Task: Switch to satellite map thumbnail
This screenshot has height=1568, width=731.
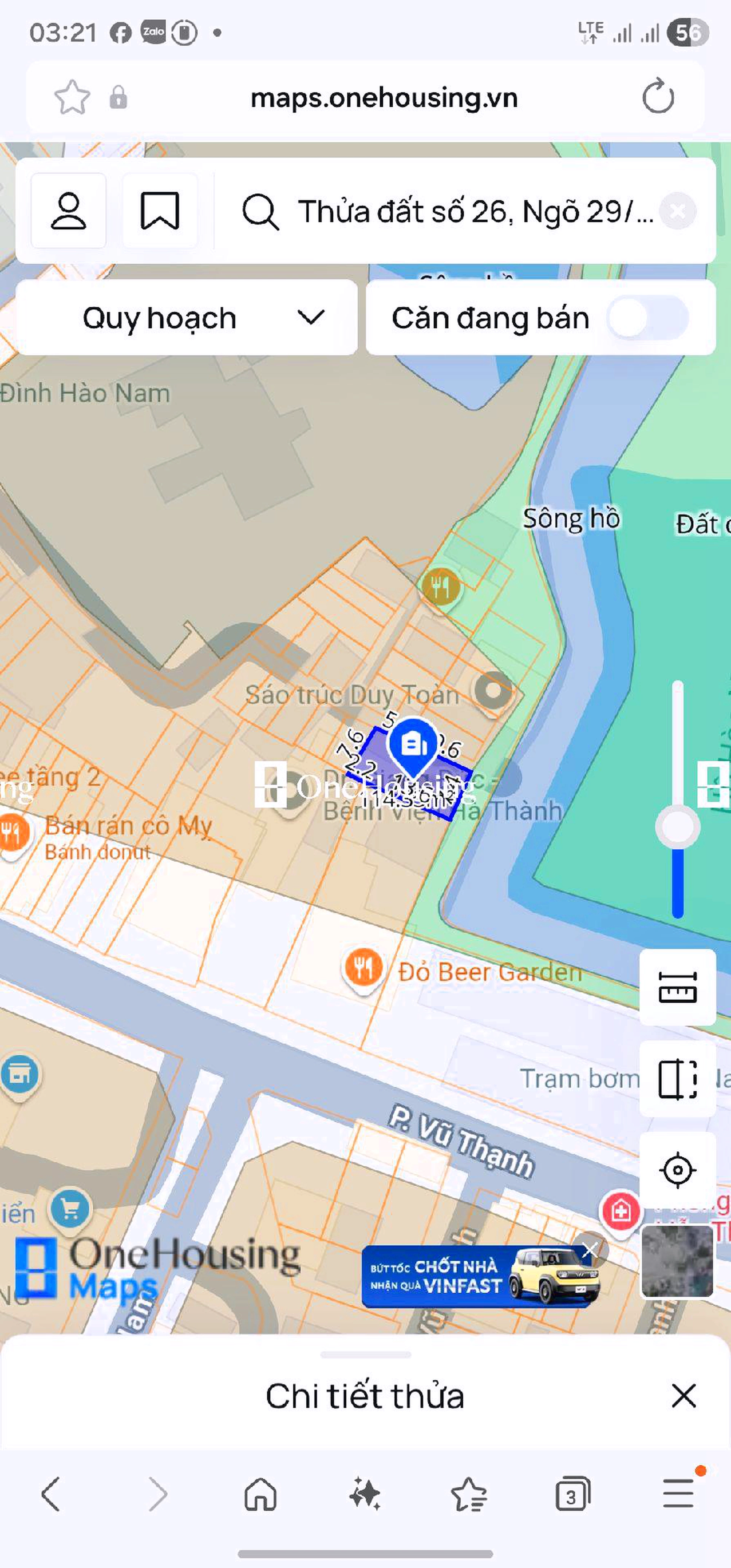Action: click(x=677, y=1261)
